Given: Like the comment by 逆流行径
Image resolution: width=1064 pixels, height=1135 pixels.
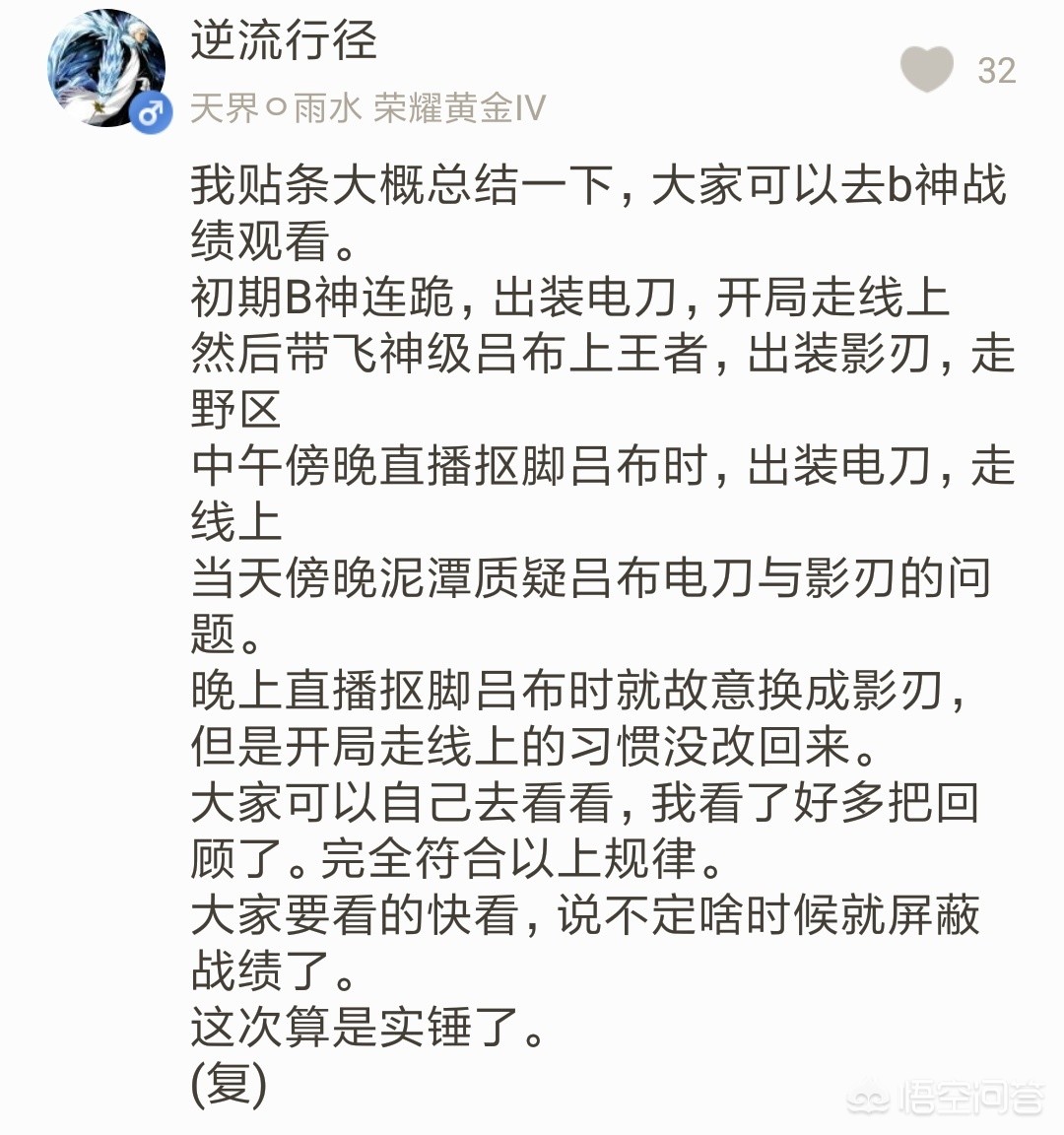Looking at the screenshot, I should (926, 70).
